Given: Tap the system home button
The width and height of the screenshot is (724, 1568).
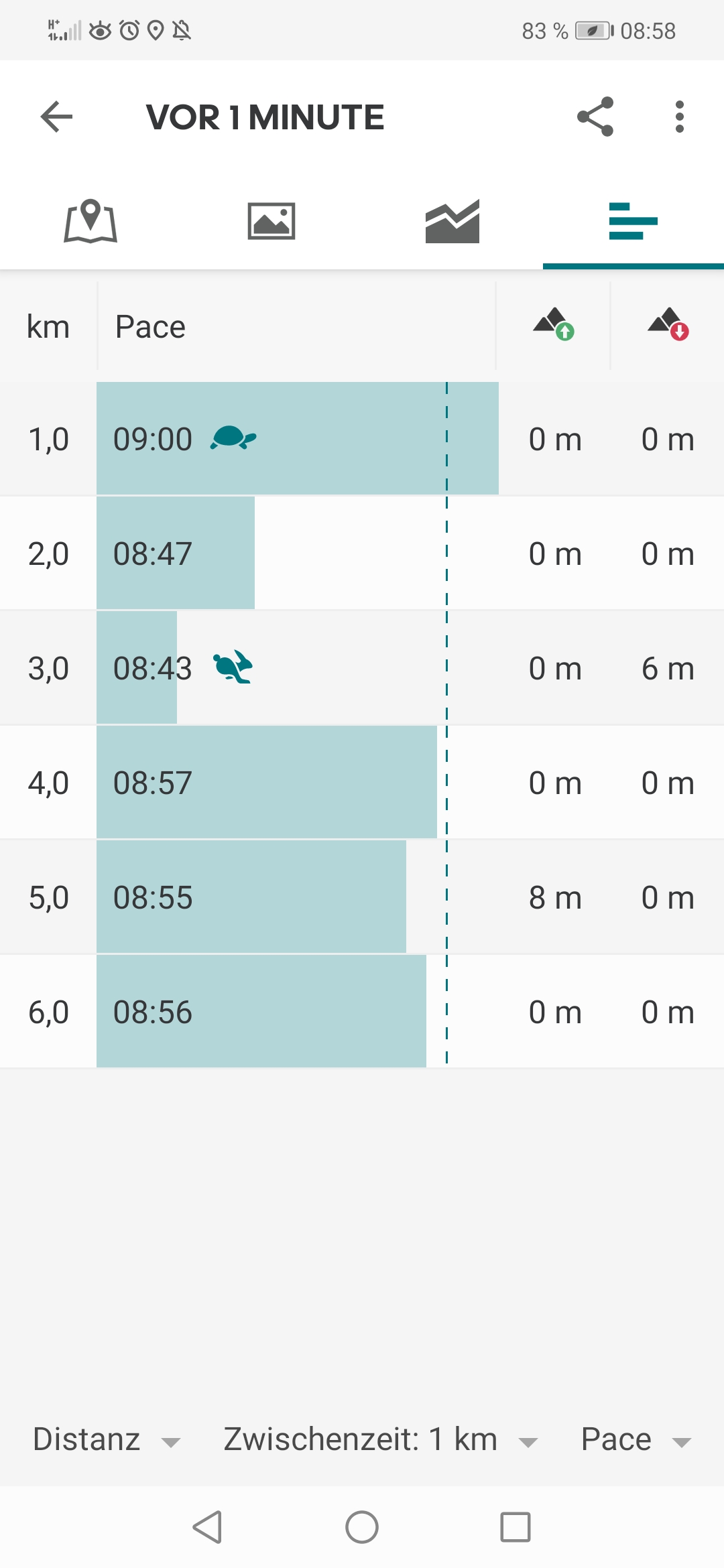Looking at the screenshot, I should 362,1527.
